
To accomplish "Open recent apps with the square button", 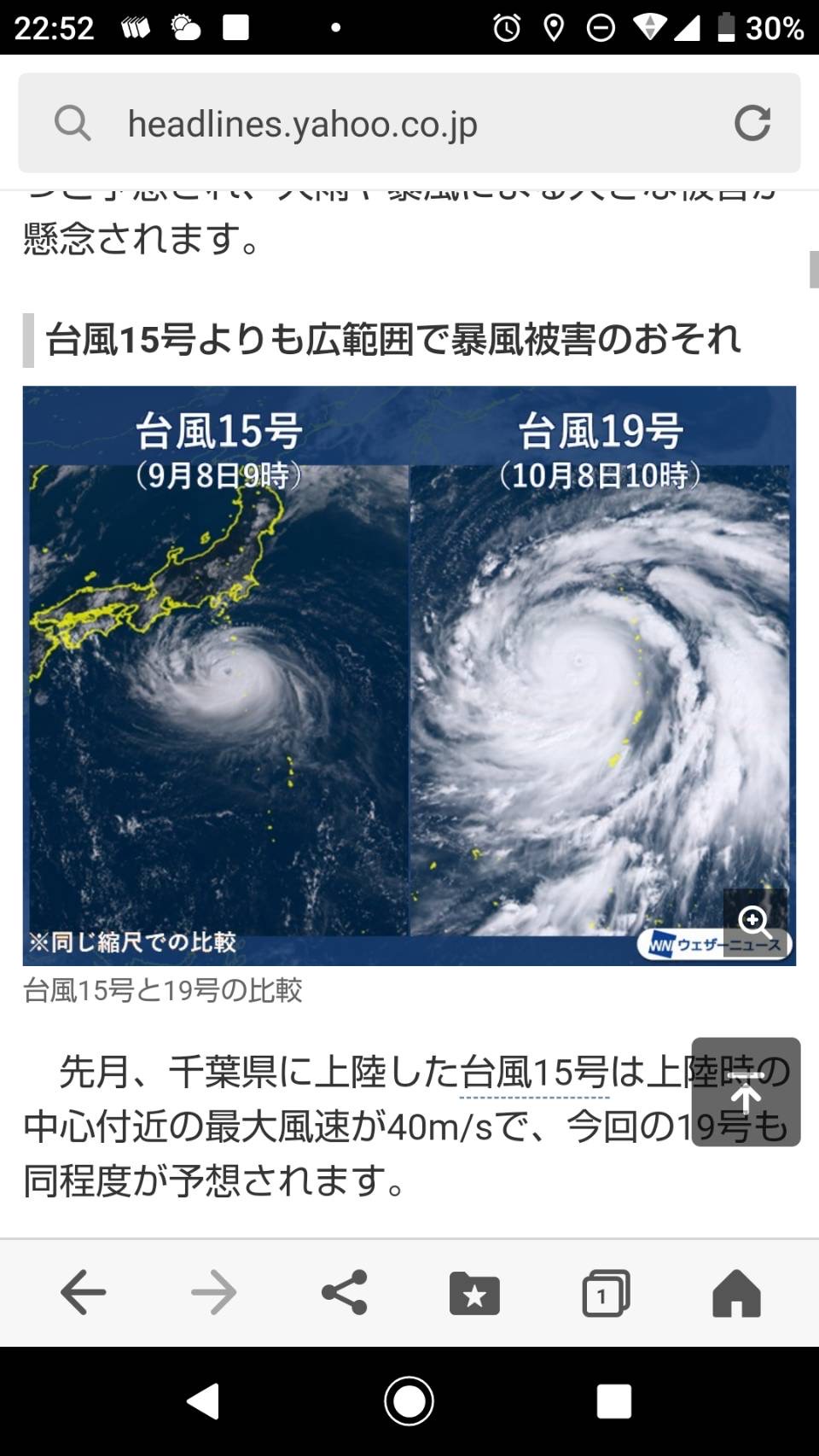I will [x=613, y=1401].
